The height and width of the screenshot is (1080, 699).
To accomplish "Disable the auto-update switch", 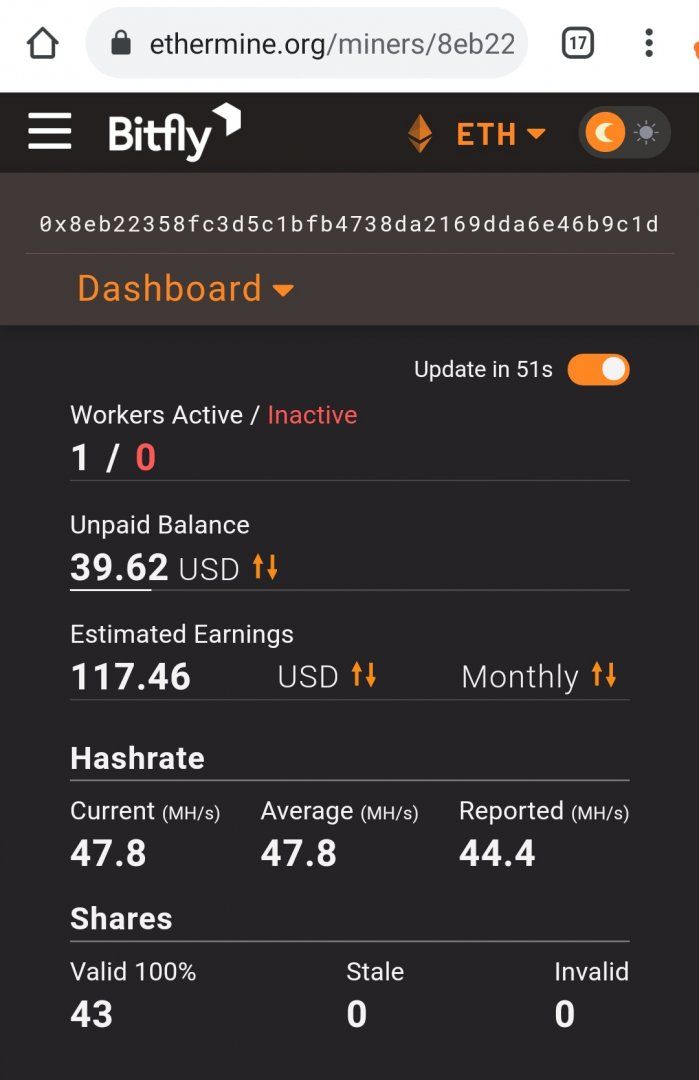I will click(598, 370).
